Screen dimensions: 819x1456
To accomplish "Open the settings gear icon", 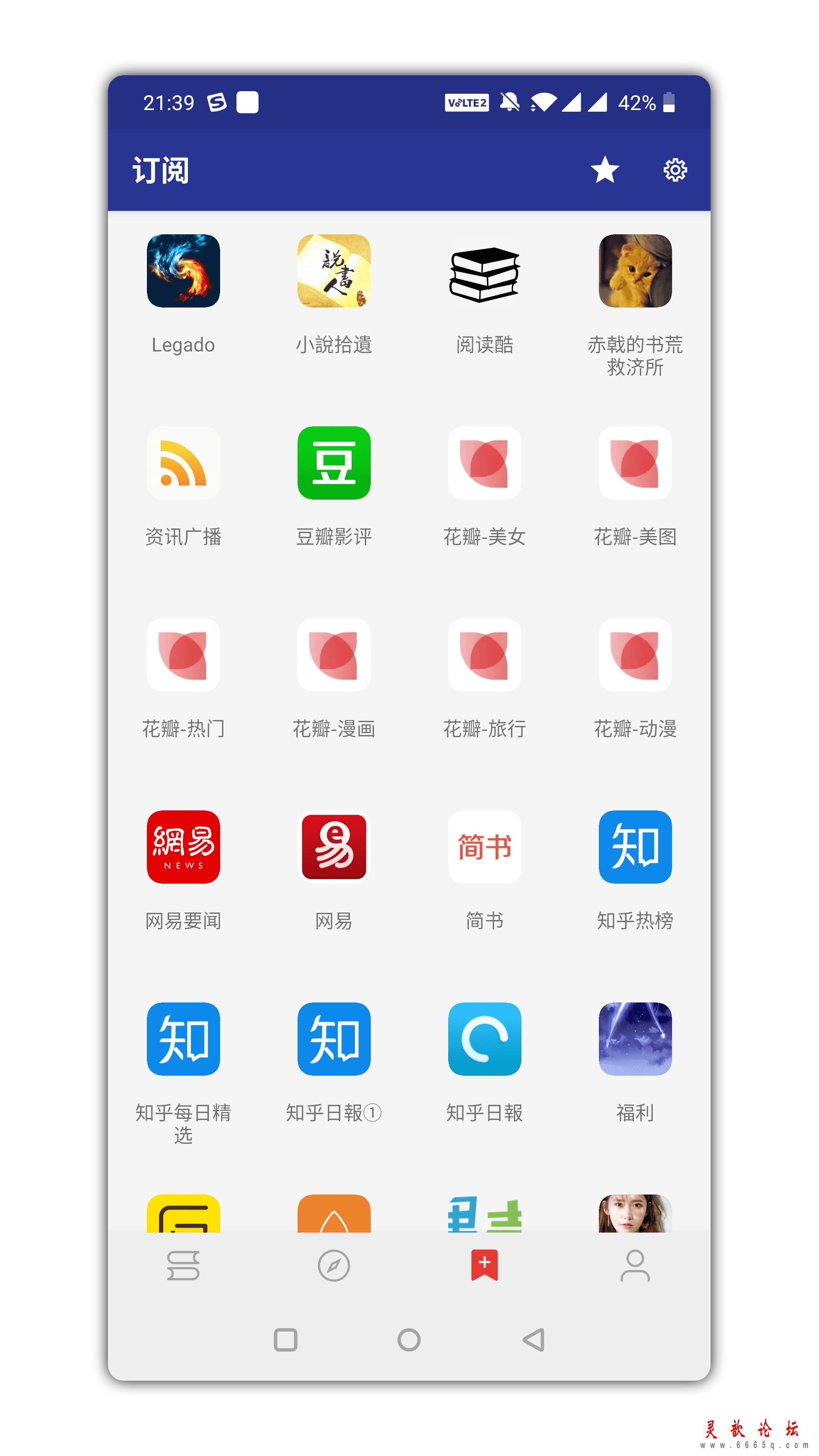I will [x=675, y=169].
